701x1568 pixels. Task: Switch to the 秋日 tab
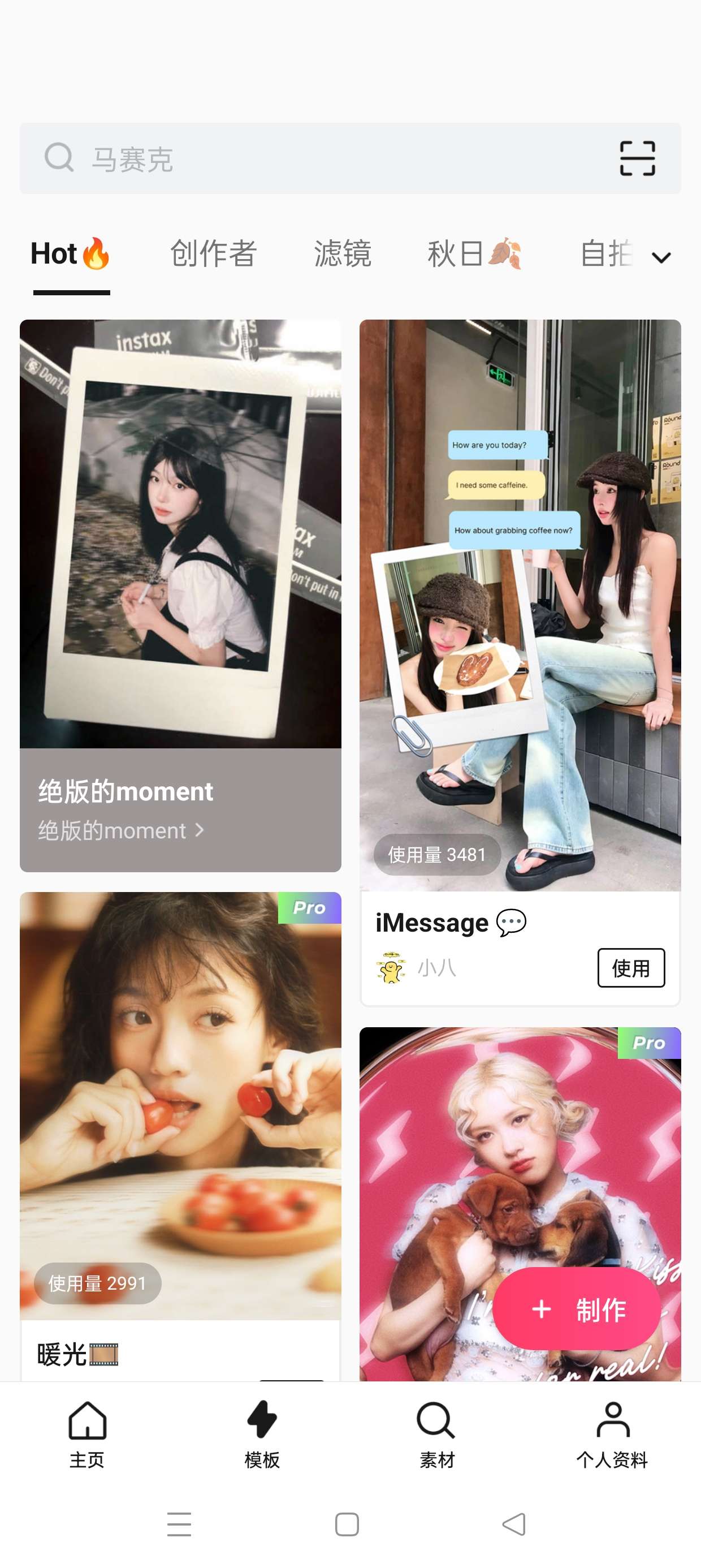(473, 253)
